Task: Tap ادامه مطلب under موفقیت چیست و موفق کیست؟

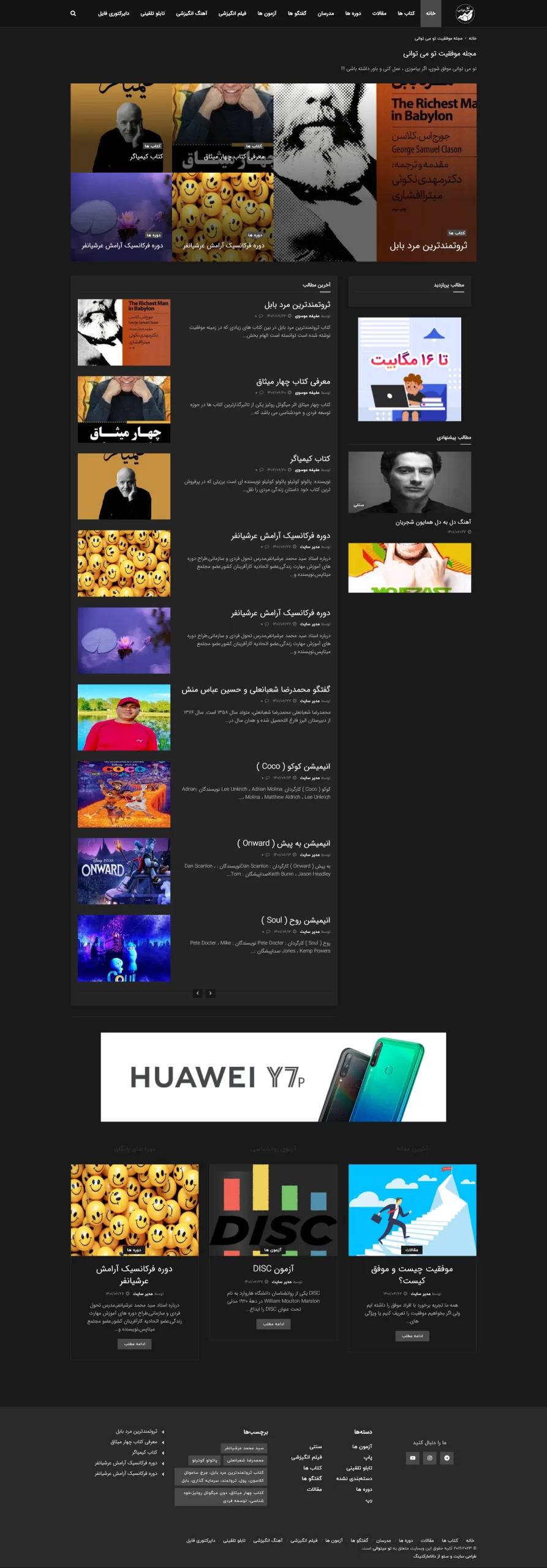Action: coord(412,1335)
